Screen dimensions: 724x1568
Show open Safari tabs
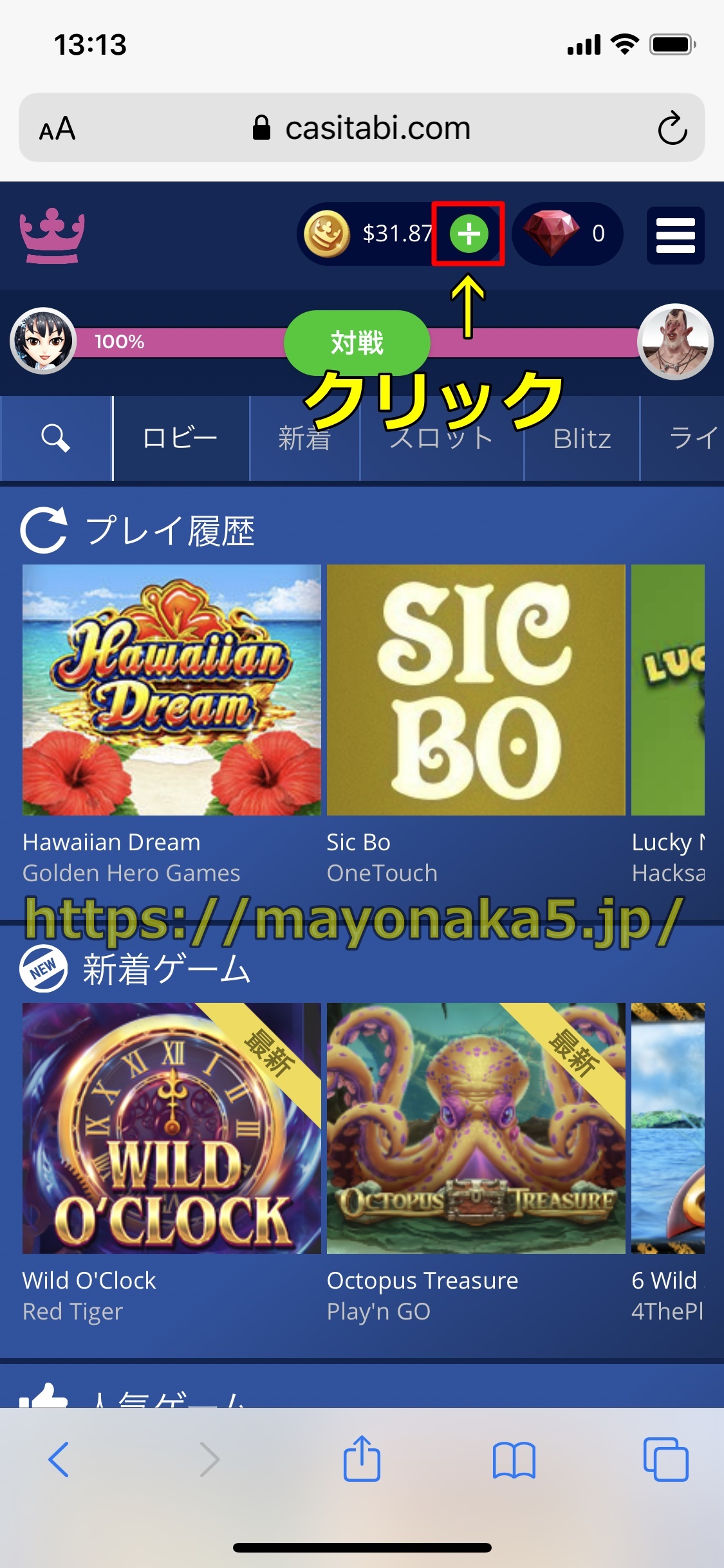click(665, 1459)
